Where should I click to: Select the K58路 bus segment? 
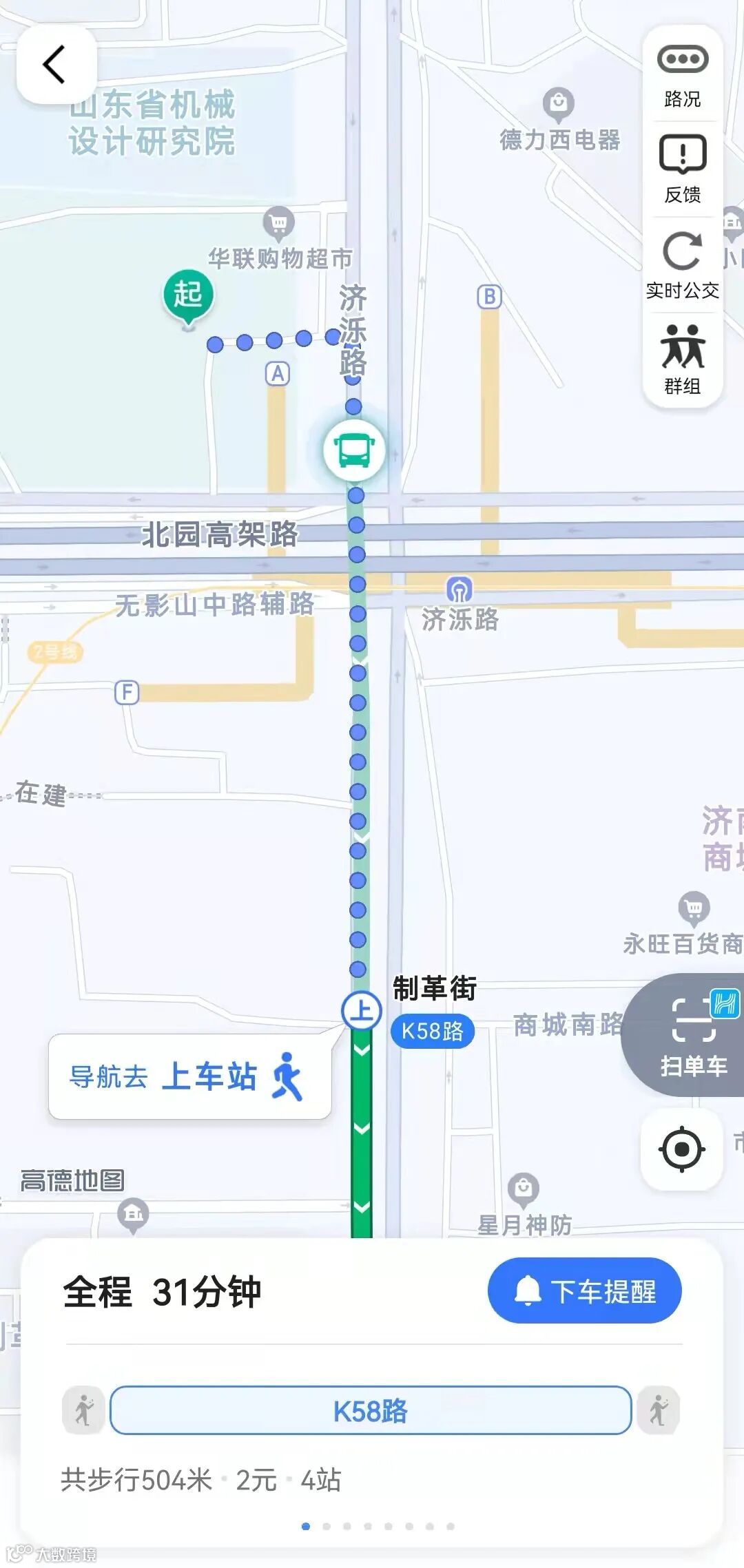coord(371,1410)
